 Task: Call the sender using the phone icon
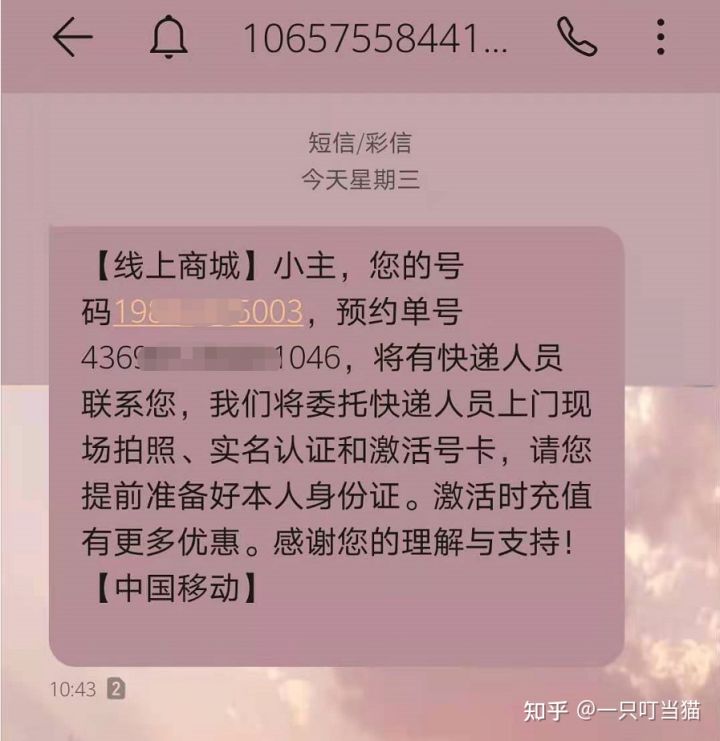click(577, 38)
